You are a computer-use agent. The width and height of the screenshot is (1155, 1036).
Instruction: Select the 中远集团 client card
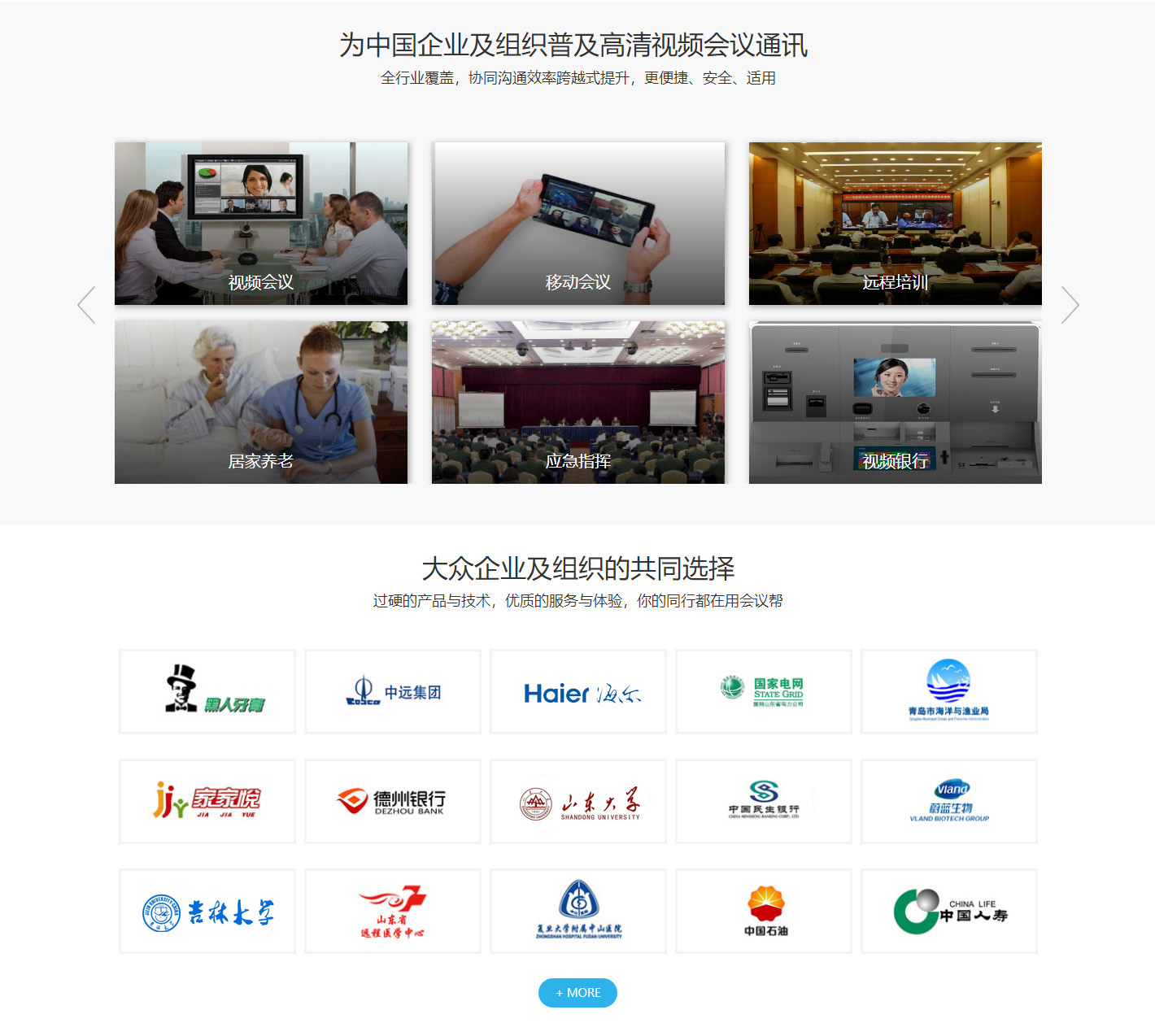(393, 692)
